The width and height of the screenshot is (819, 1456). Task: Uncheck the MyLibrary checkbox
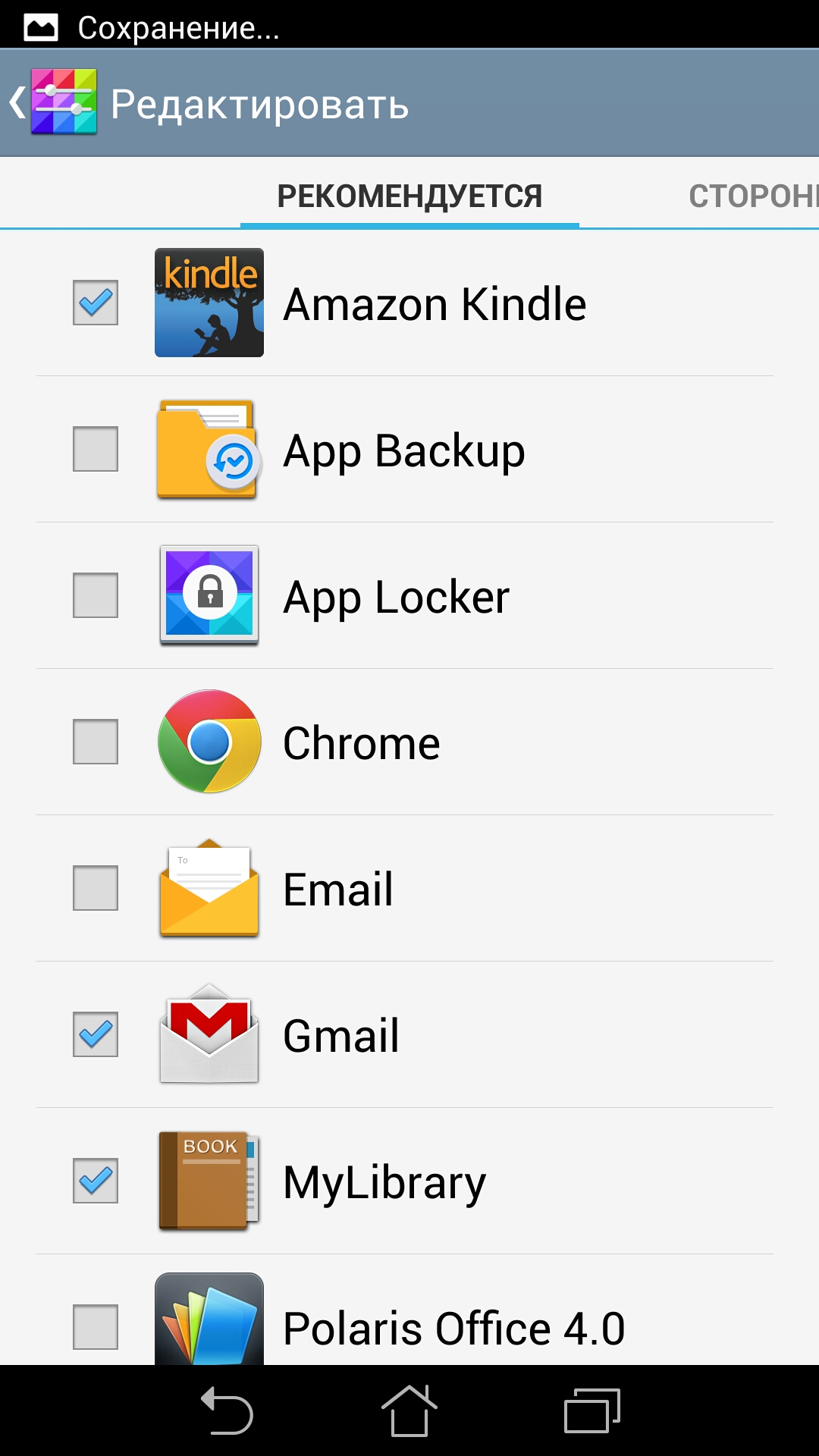pos(96,1181)
